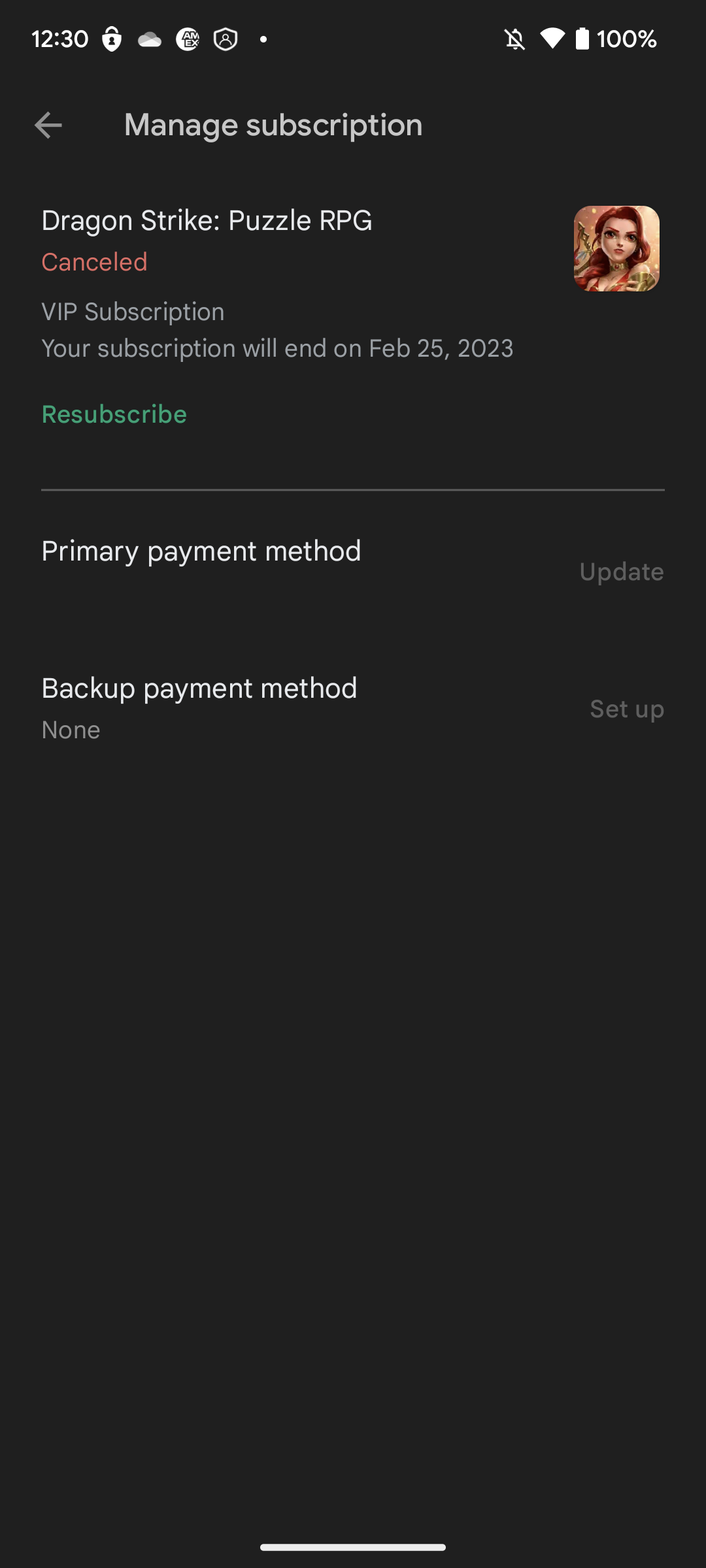Tap Resubscribe for Dragon Strike

pos(114,414)
